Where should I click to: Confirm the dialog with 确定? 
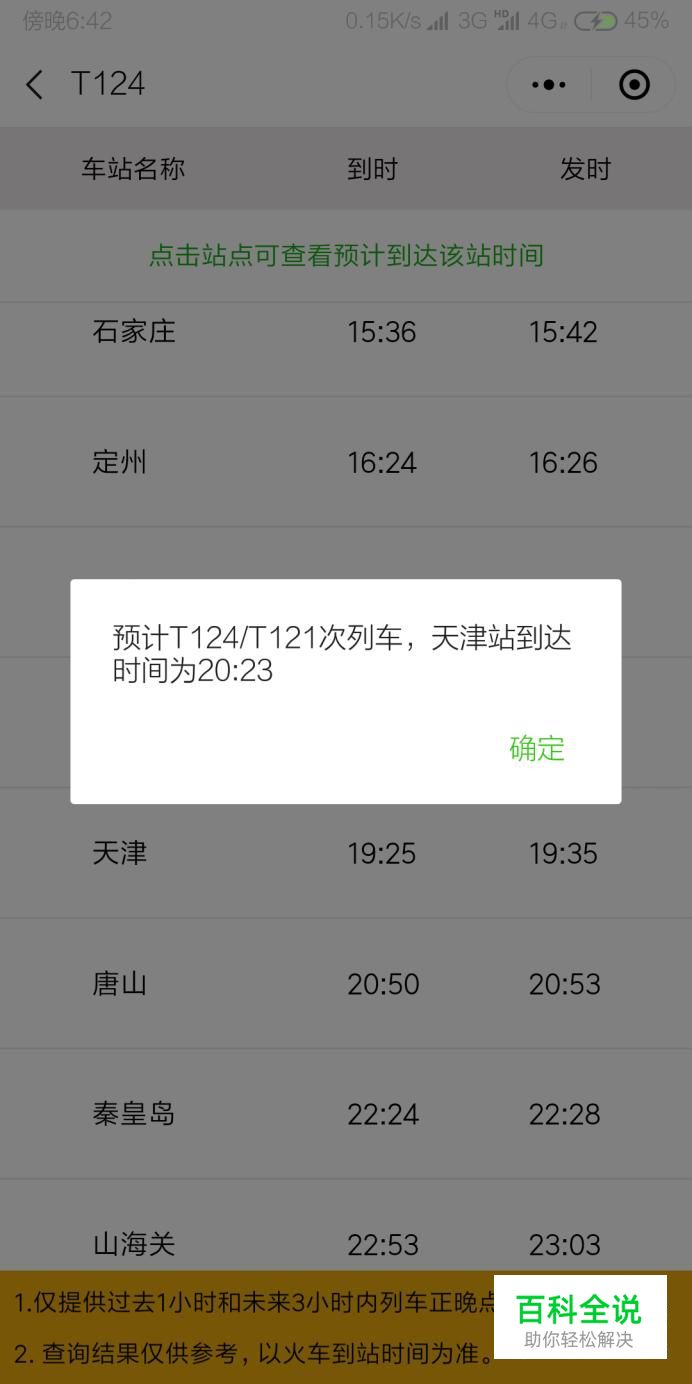coord(537,748)
